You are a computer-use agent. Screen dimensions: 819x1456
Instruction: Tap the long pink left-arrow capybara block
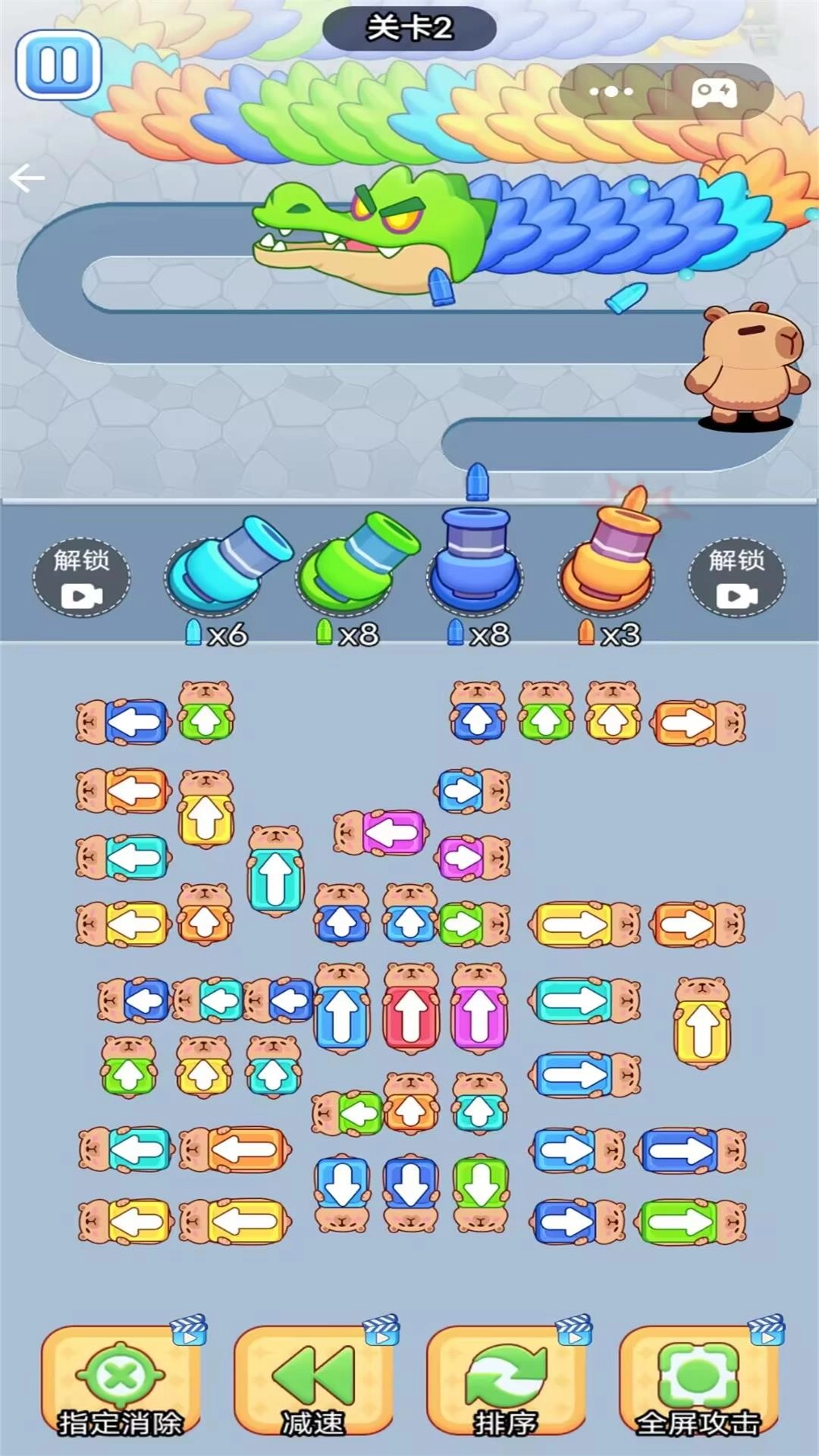(381, 833)
